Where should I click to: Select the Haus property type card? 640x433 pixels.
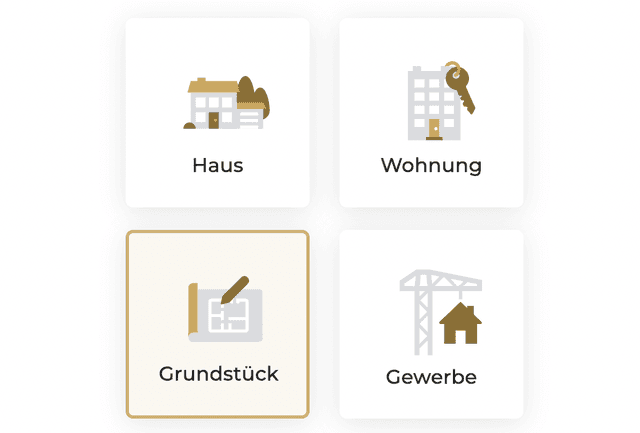pos(217,113)
